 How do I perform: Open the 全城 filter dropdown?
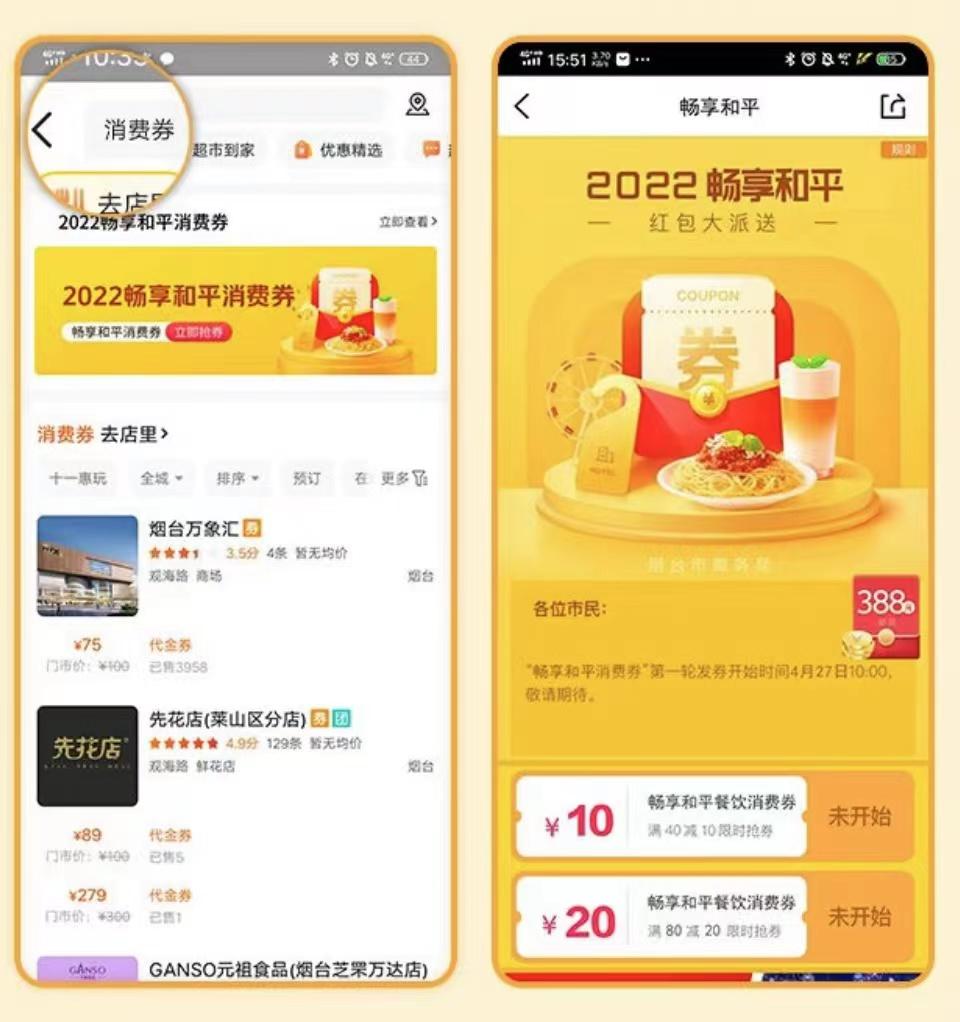tap(161, 478)
